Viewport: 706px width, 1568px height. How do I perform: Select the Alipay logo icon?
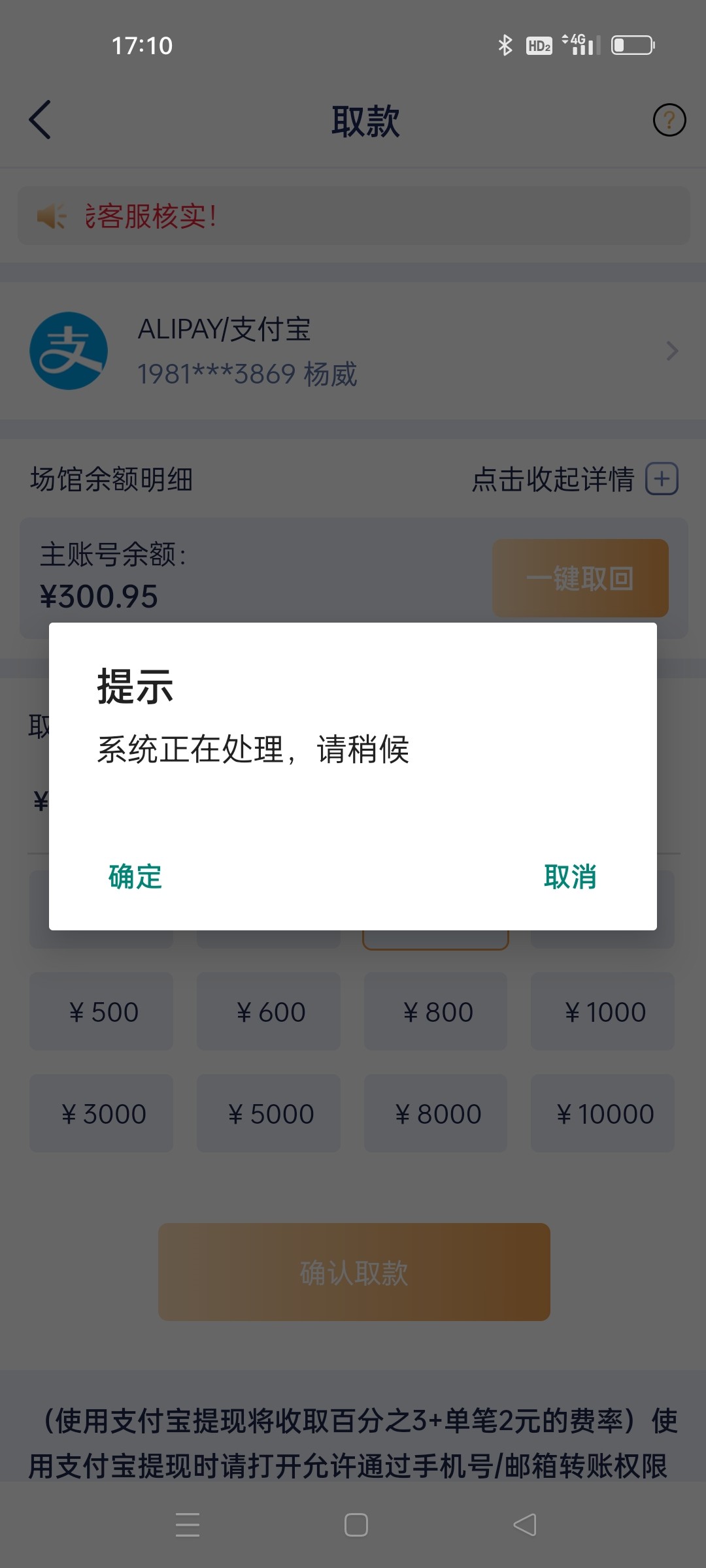69,351
